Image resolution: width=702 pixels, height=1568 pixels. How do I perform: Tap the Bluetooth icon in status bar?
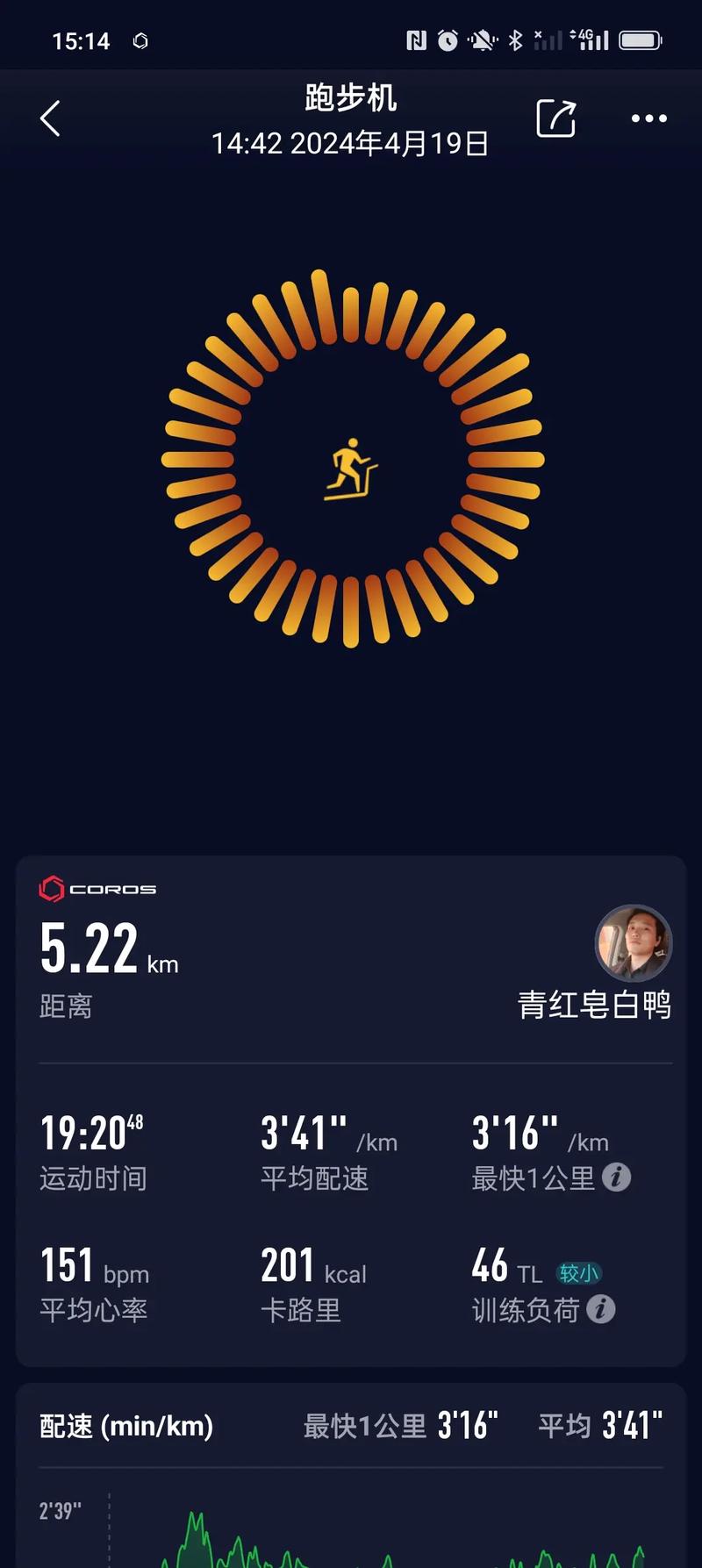point(515,39)
